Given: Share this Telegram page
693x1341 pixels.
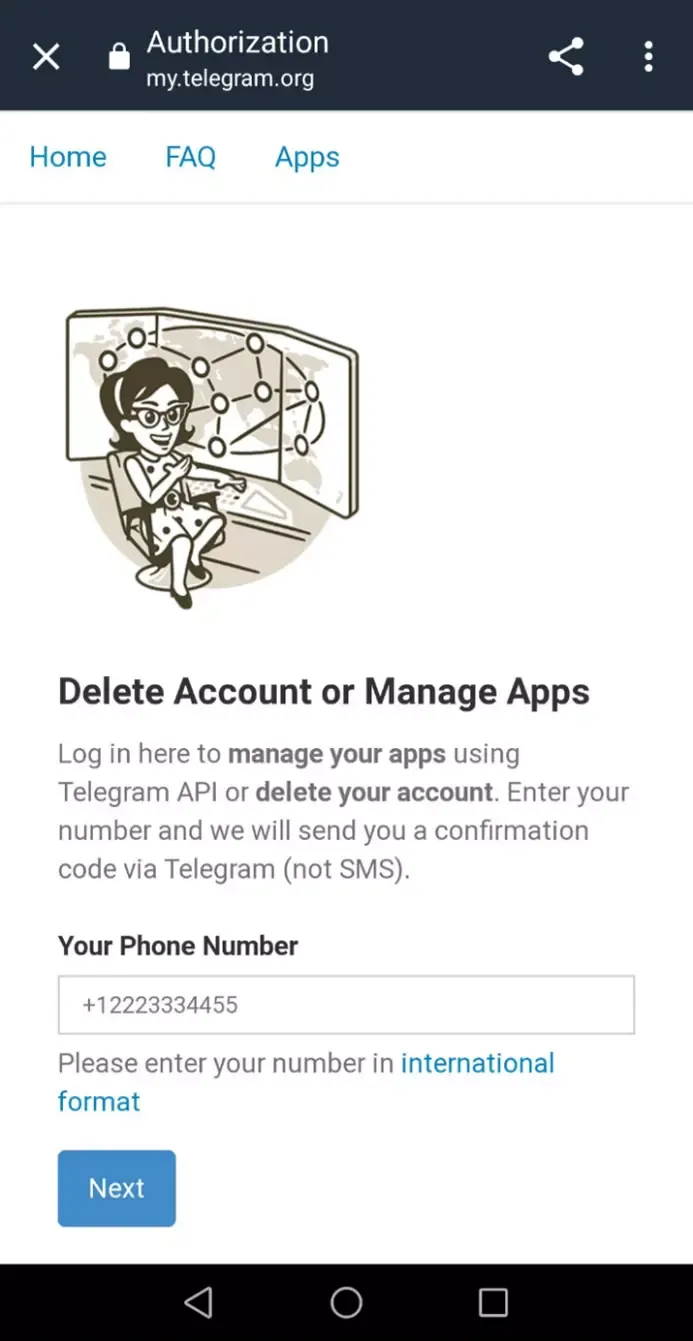Looking at the screenshot, I should pos(566,57).
